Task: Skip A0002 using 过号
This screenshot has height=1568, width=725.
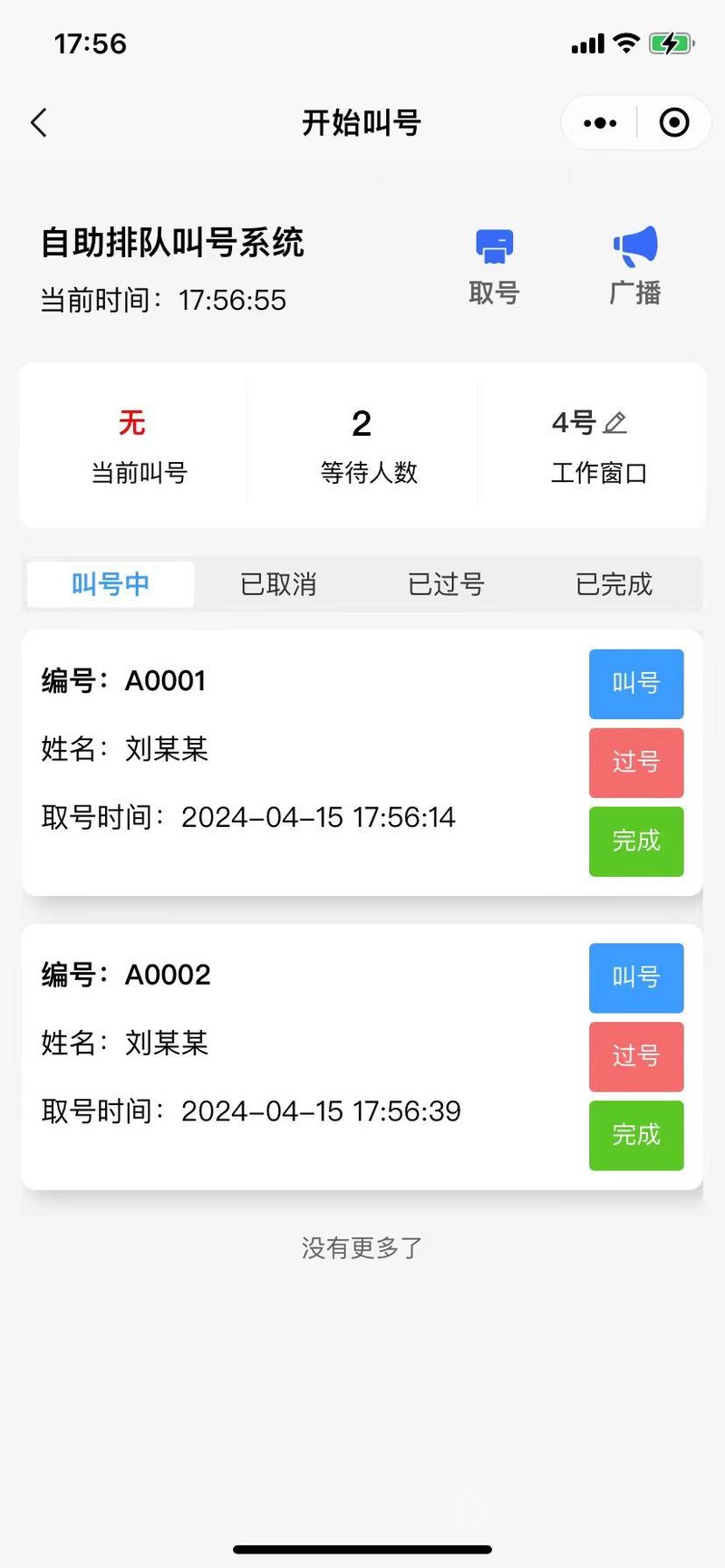Action: [x=636, y=1057]
